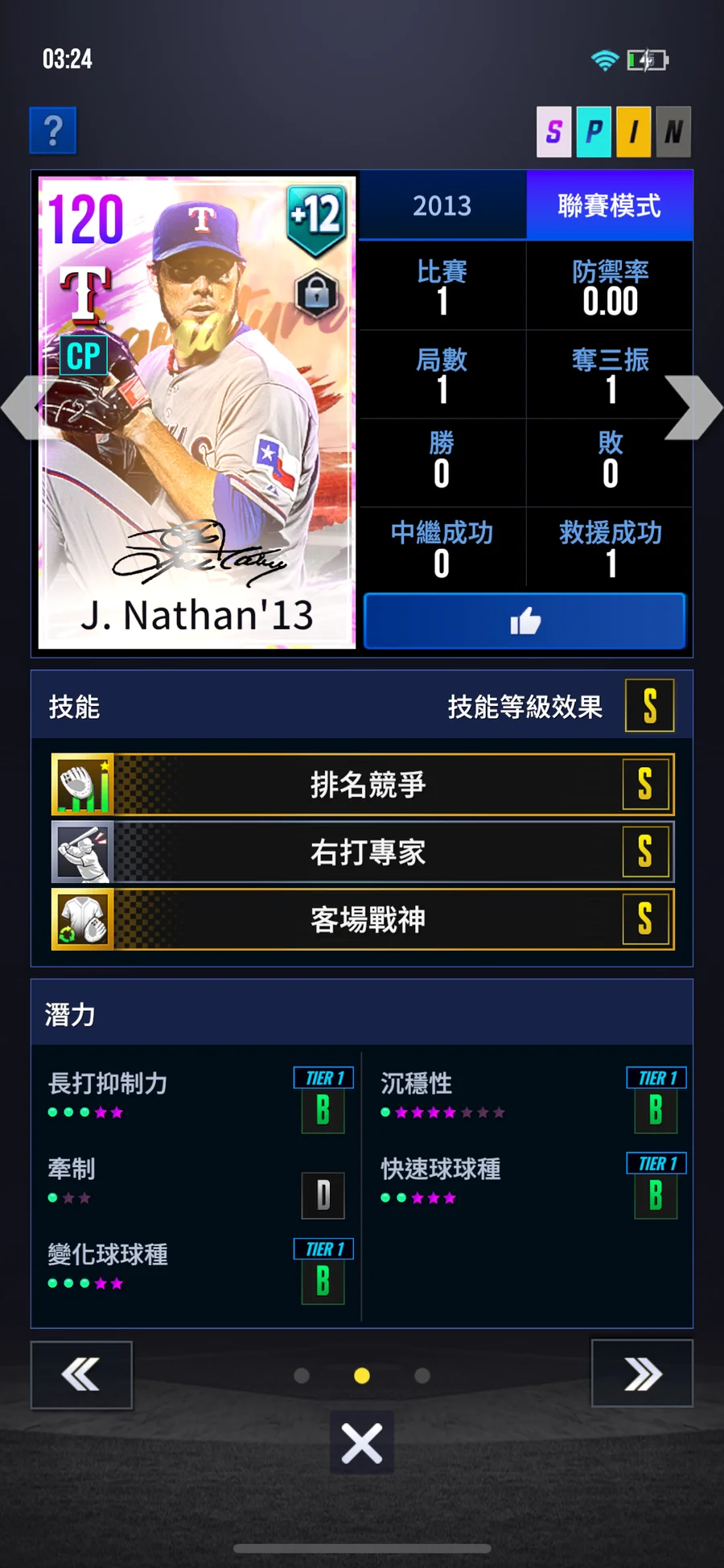Jump to the next page with double arrow
Image resolution: width=724 pixels, height=1568 pixels.
[642, 1374]
